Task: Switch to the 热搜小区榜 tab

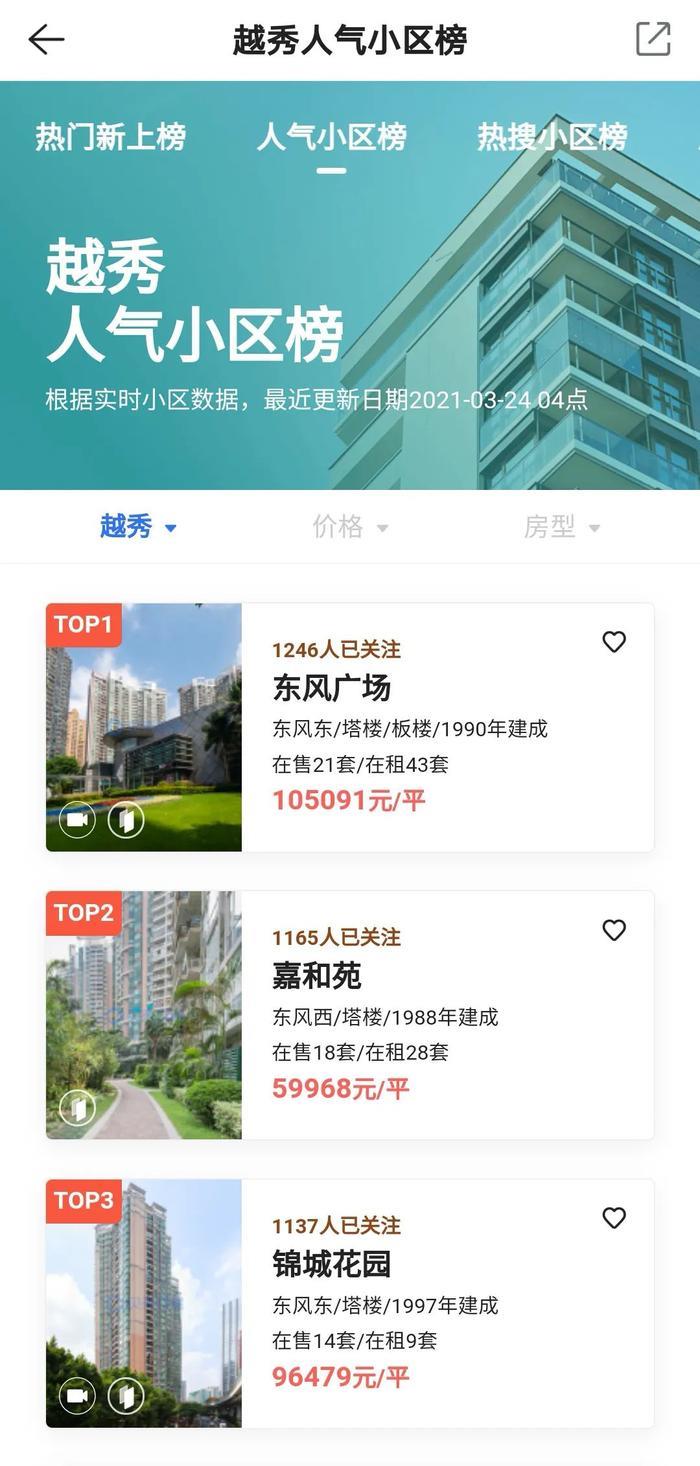Action: [x=552, y=137]
